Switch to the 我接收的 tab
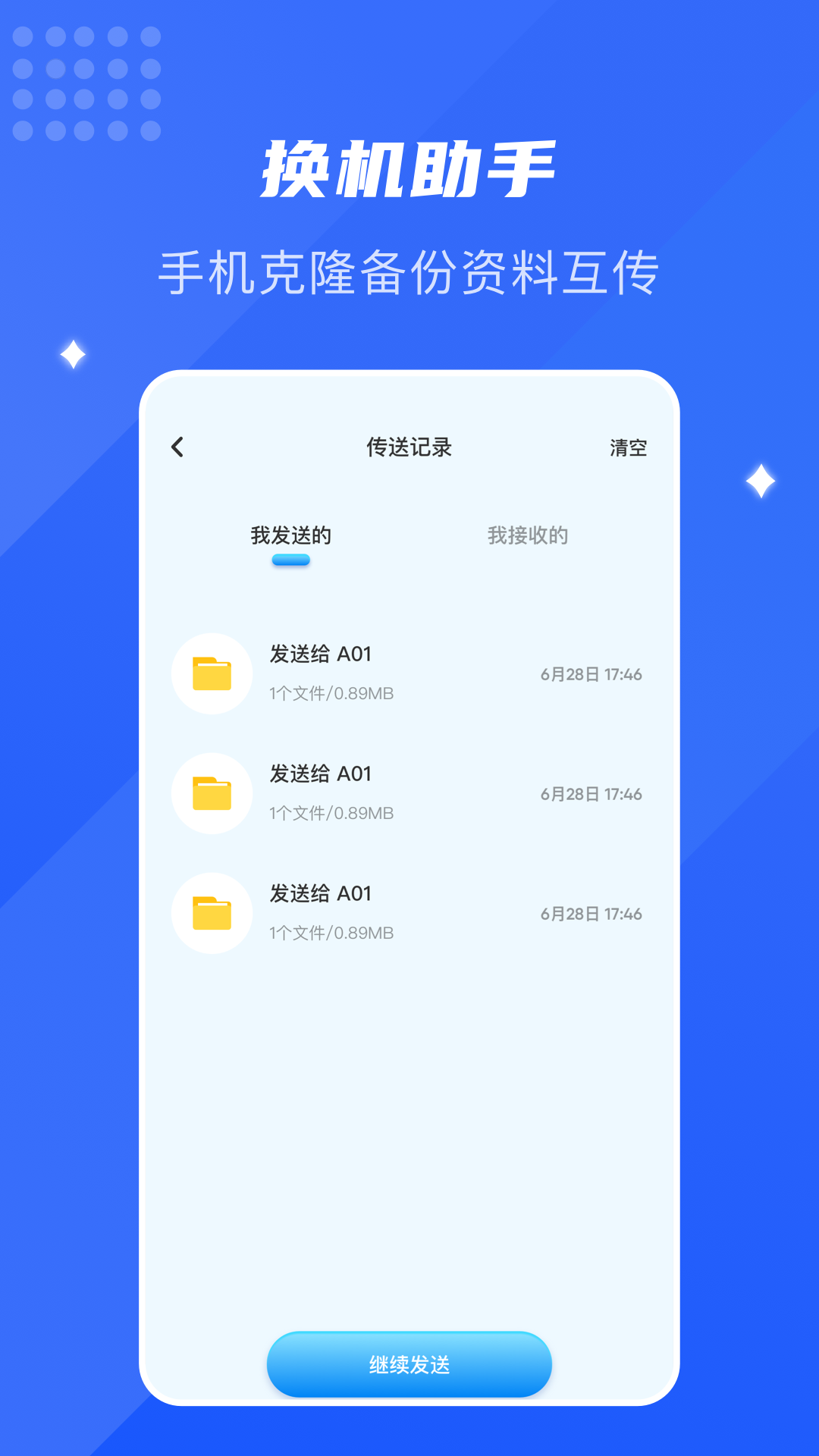This screenshot has width=819, height=1456. tap(530, 535)
